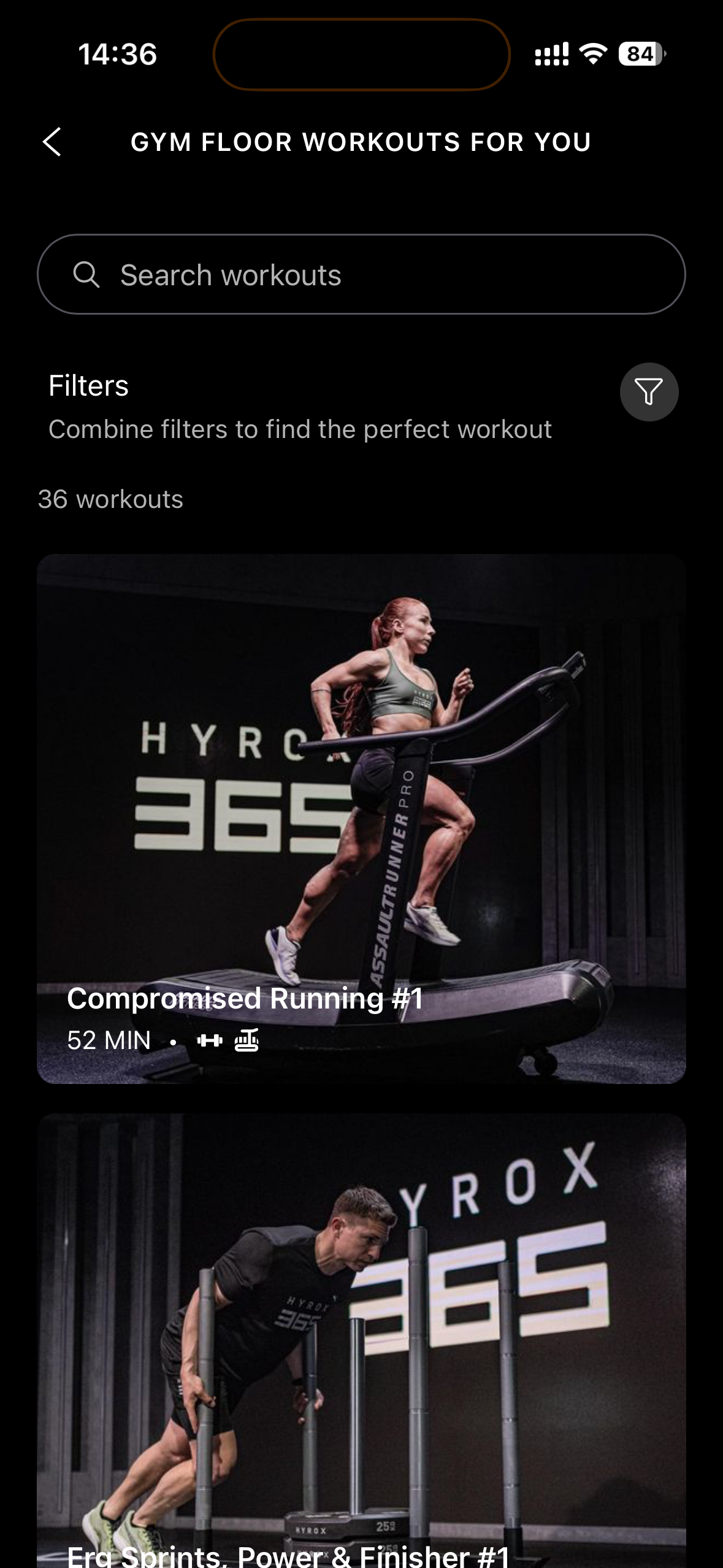Go back using the header arrow
The height and width of the screenshot is (1568, 723).
pyautogui.click(x=52, y=142)
